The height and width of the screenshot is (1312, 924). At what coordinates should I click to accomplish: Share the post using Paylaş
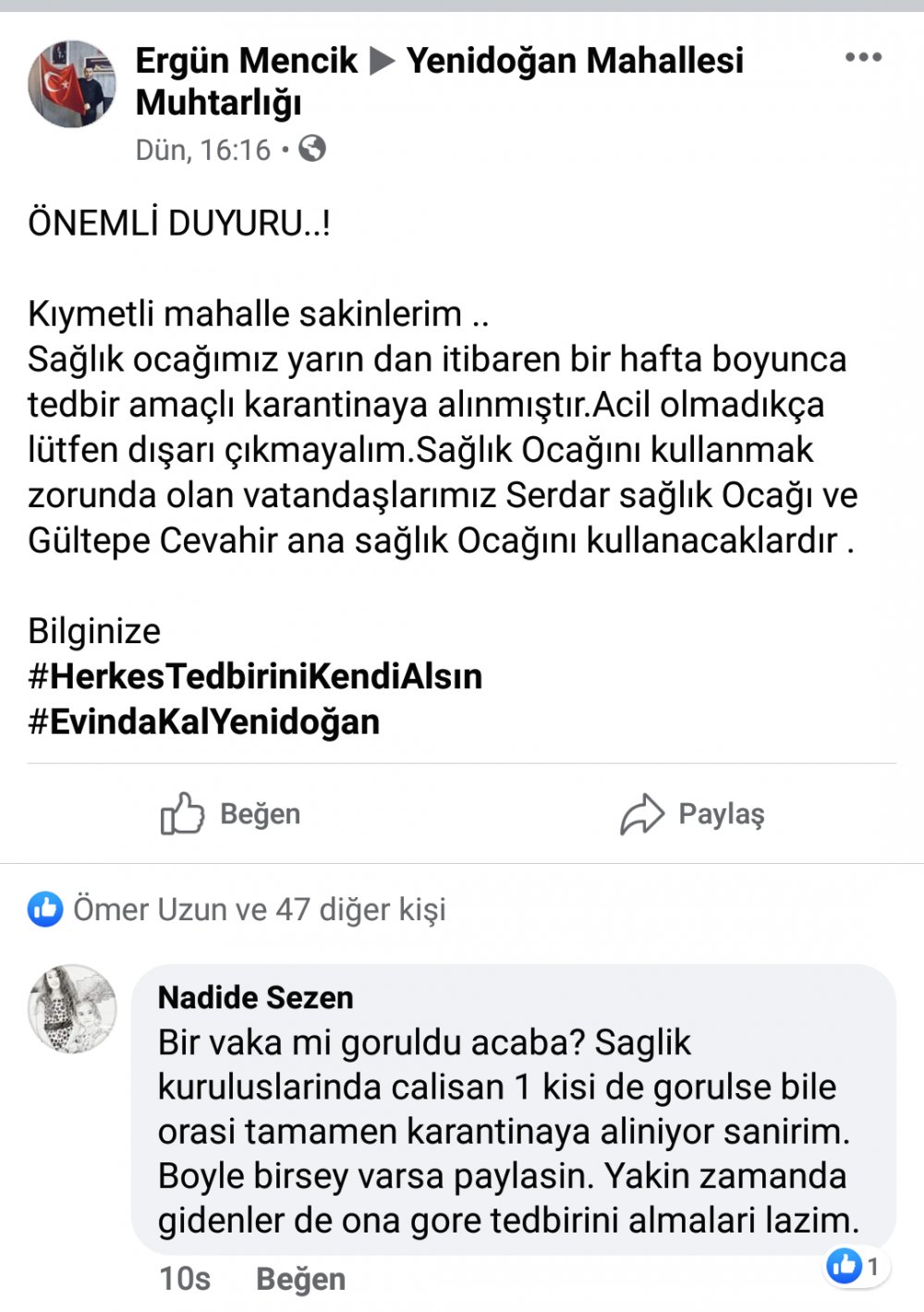[692, 814]
